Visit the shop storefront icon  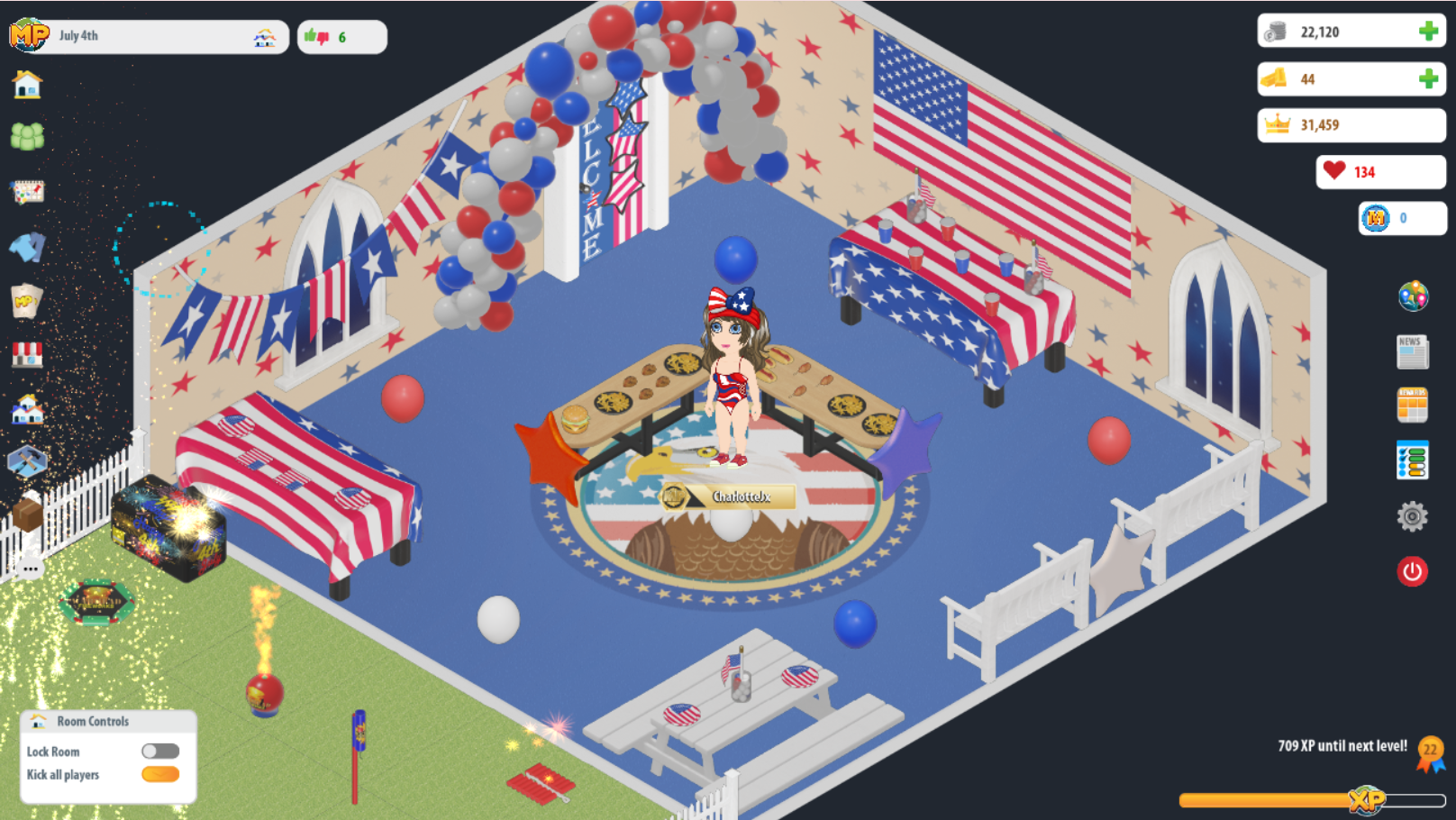(27, 354)
